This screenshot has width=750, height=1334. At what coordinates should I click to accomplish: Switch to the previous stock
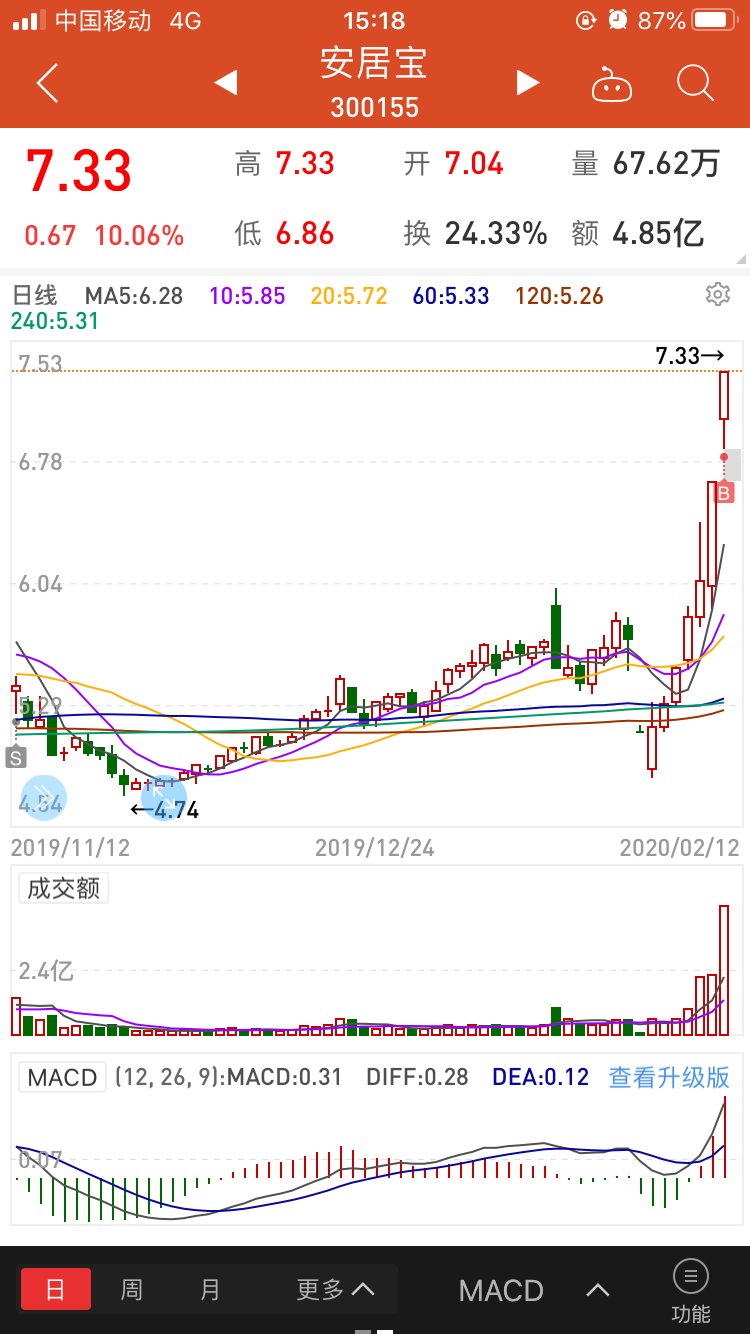coord(226,83)
